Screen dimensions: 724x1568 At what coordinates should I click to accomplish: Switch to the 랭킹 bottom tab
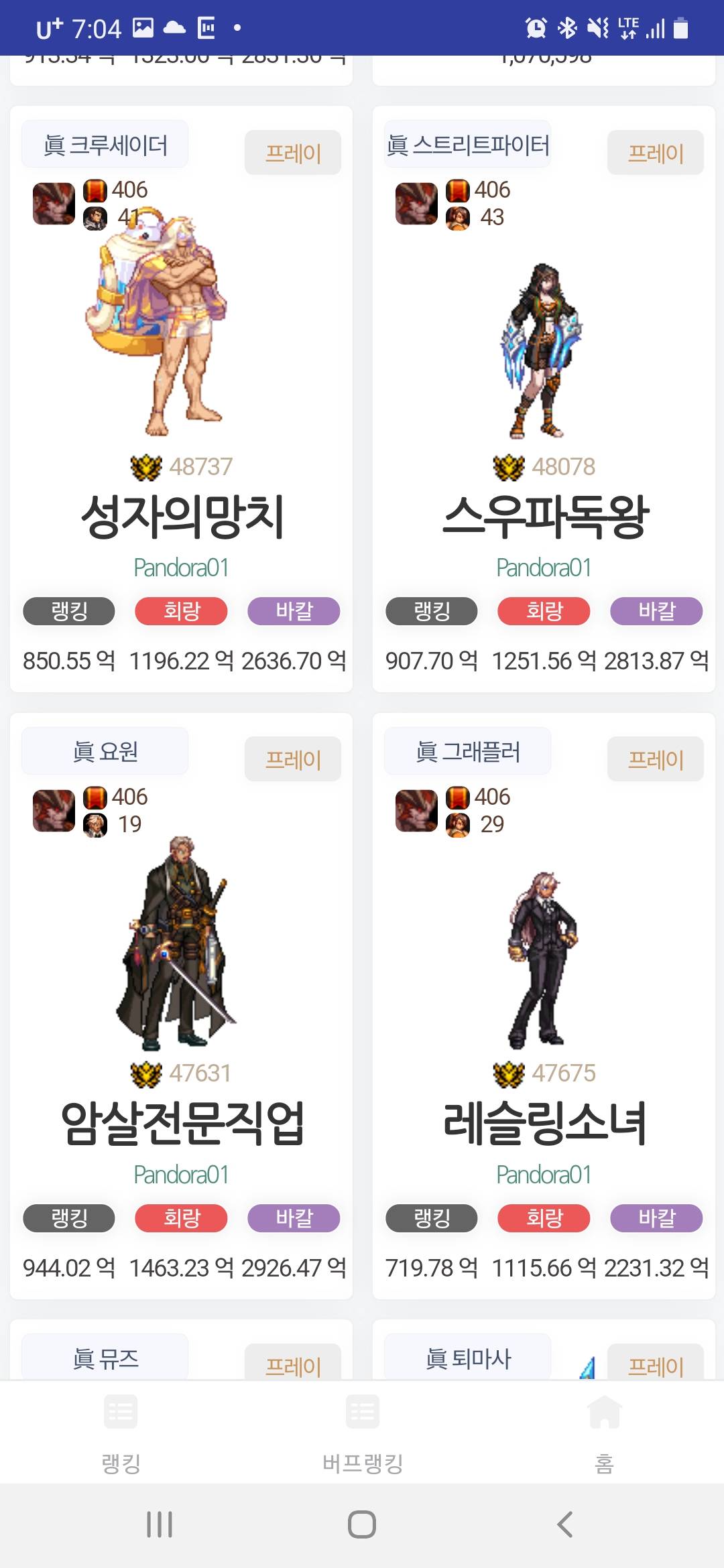click(x=121, y=1434)
